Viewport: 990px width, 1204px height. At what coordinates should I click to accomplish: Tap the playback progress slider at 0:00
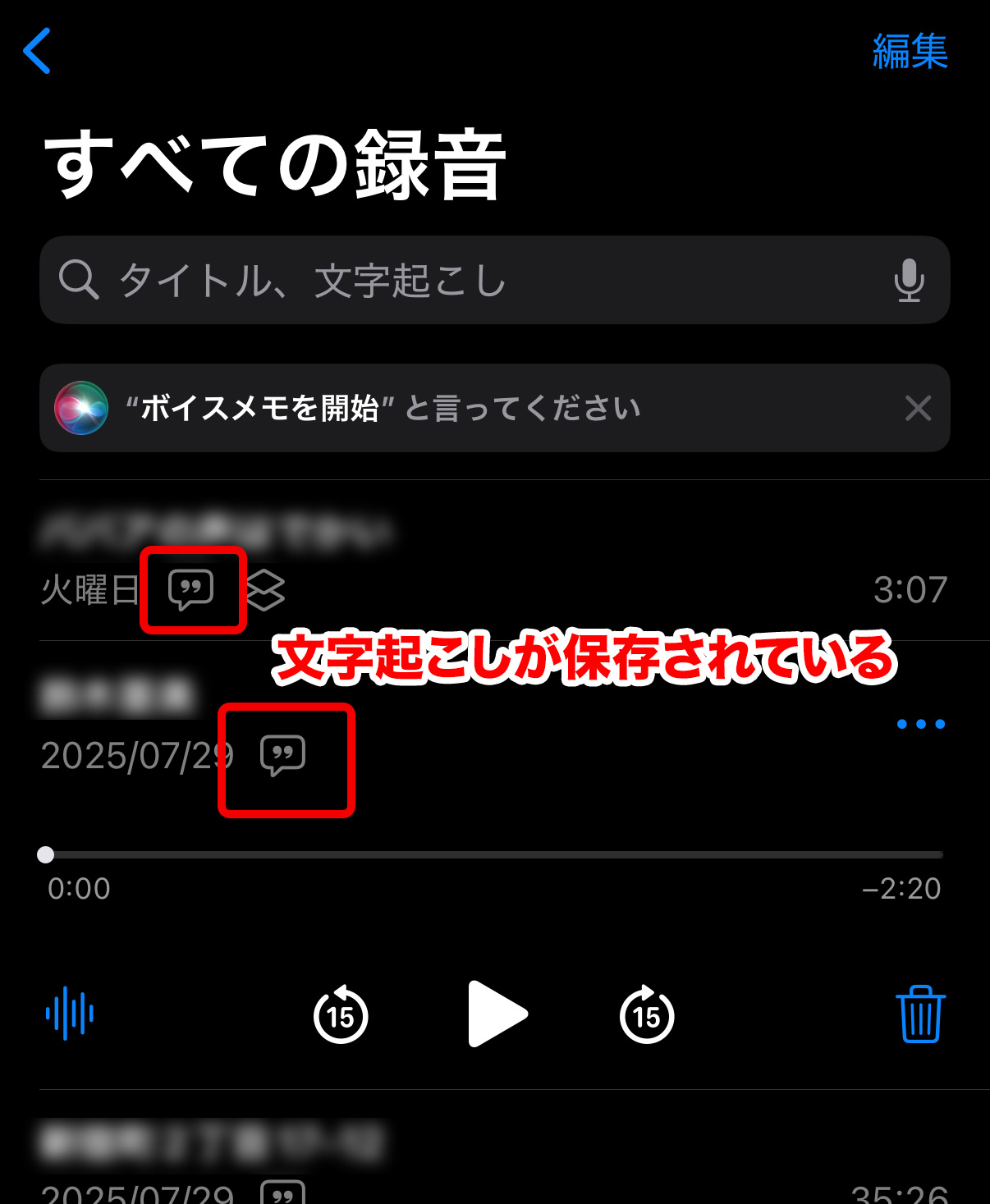(x=46, y=855)
